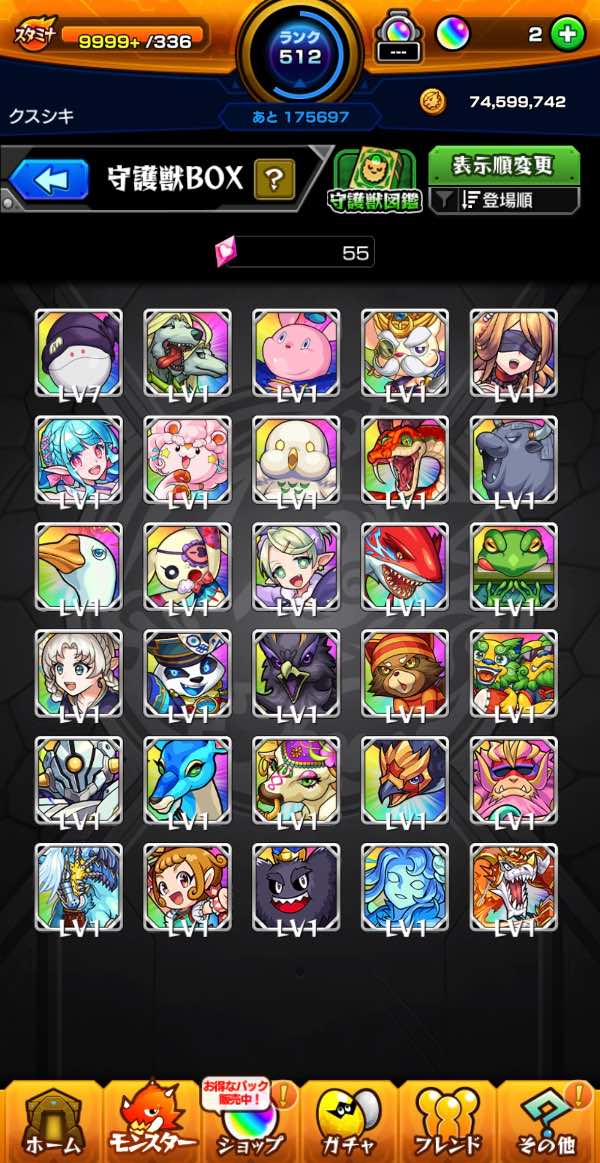Screen dimensions: 600x1163
Task: Select the panda with top hat guardian
Action: click(187, 674)
